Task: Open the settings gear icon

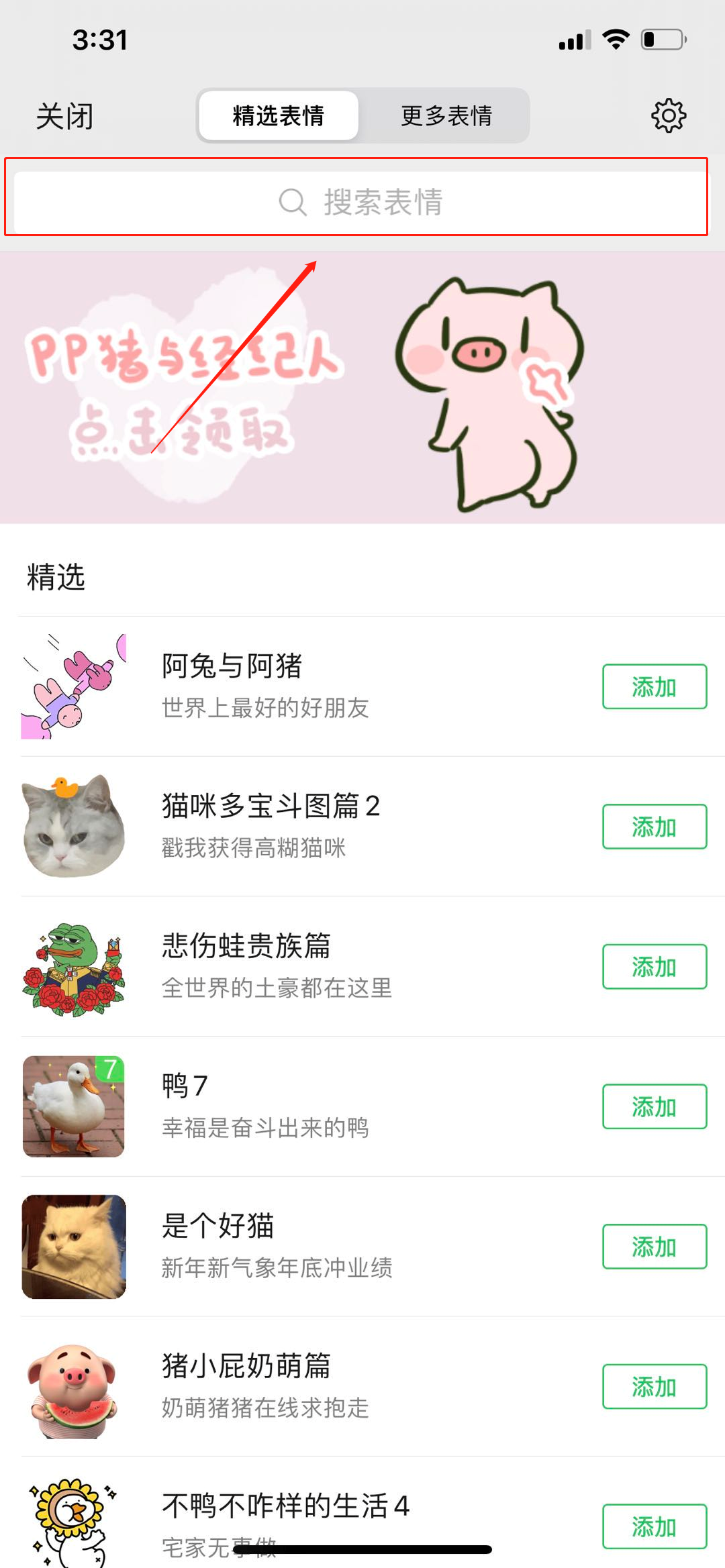Action: (x=669, y=115)
